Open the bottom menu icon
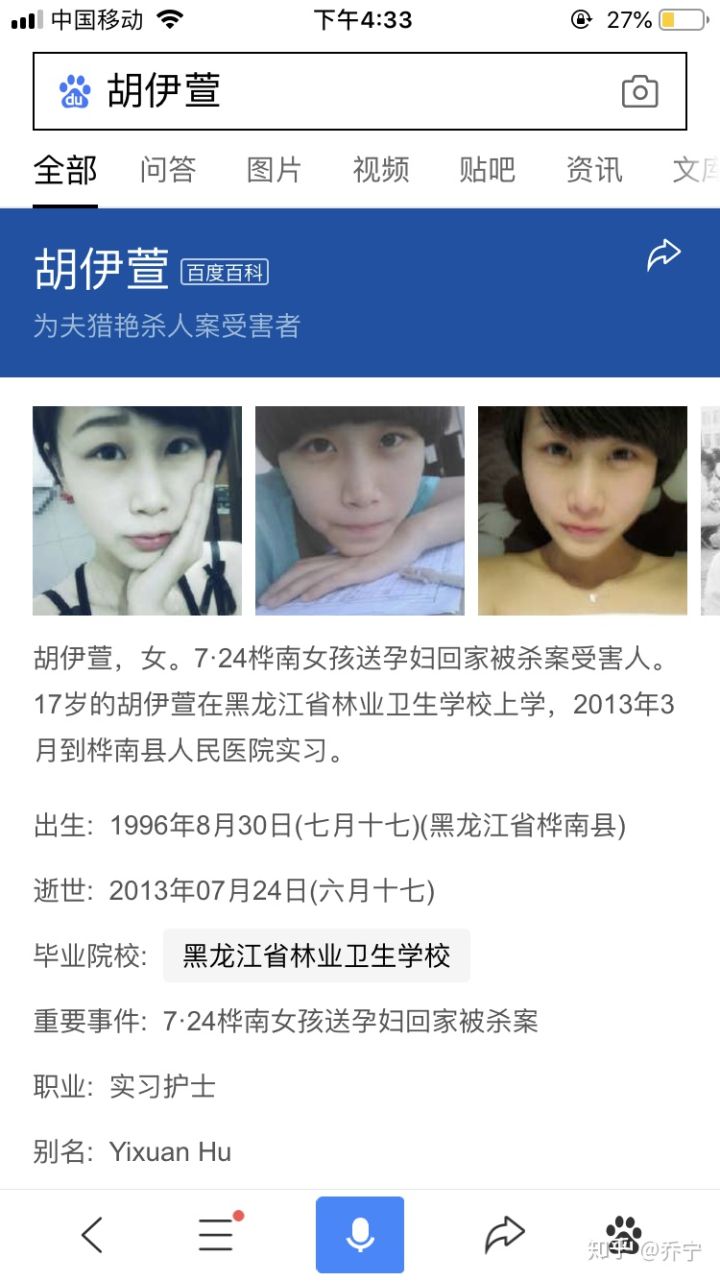Viewport: 720px width, 1281px height. pyautogui.click(x=217, y=1234)
